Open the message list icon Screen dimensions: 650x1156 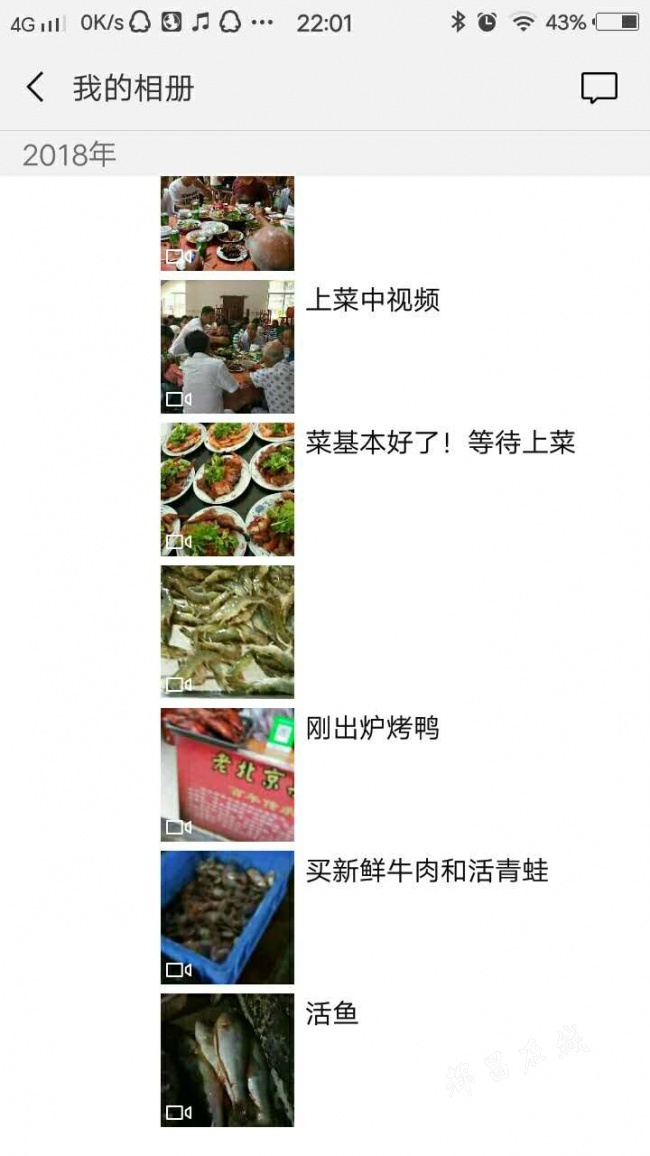[598, 88]
